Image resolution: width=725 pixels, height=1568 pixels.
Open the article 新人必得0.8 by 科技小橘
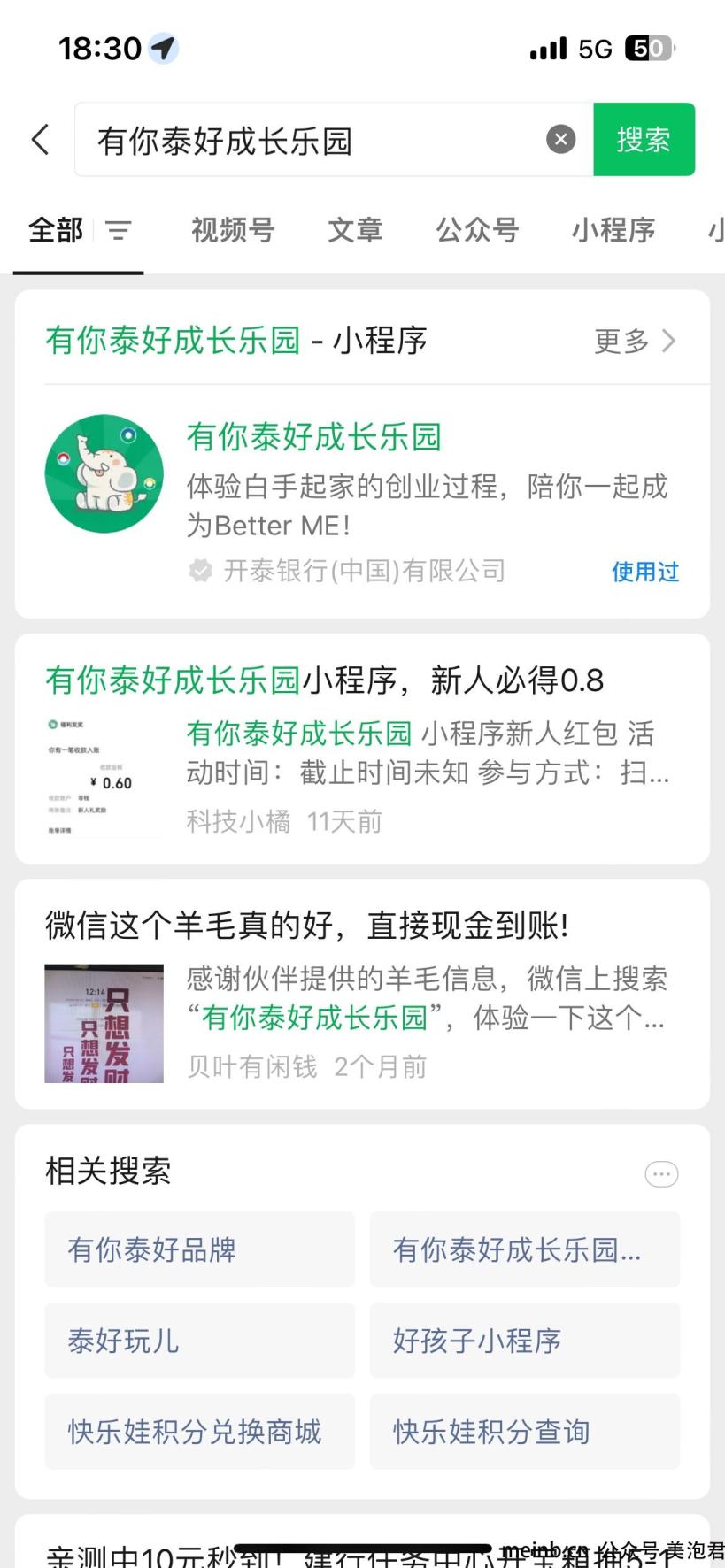pos(362,748)
